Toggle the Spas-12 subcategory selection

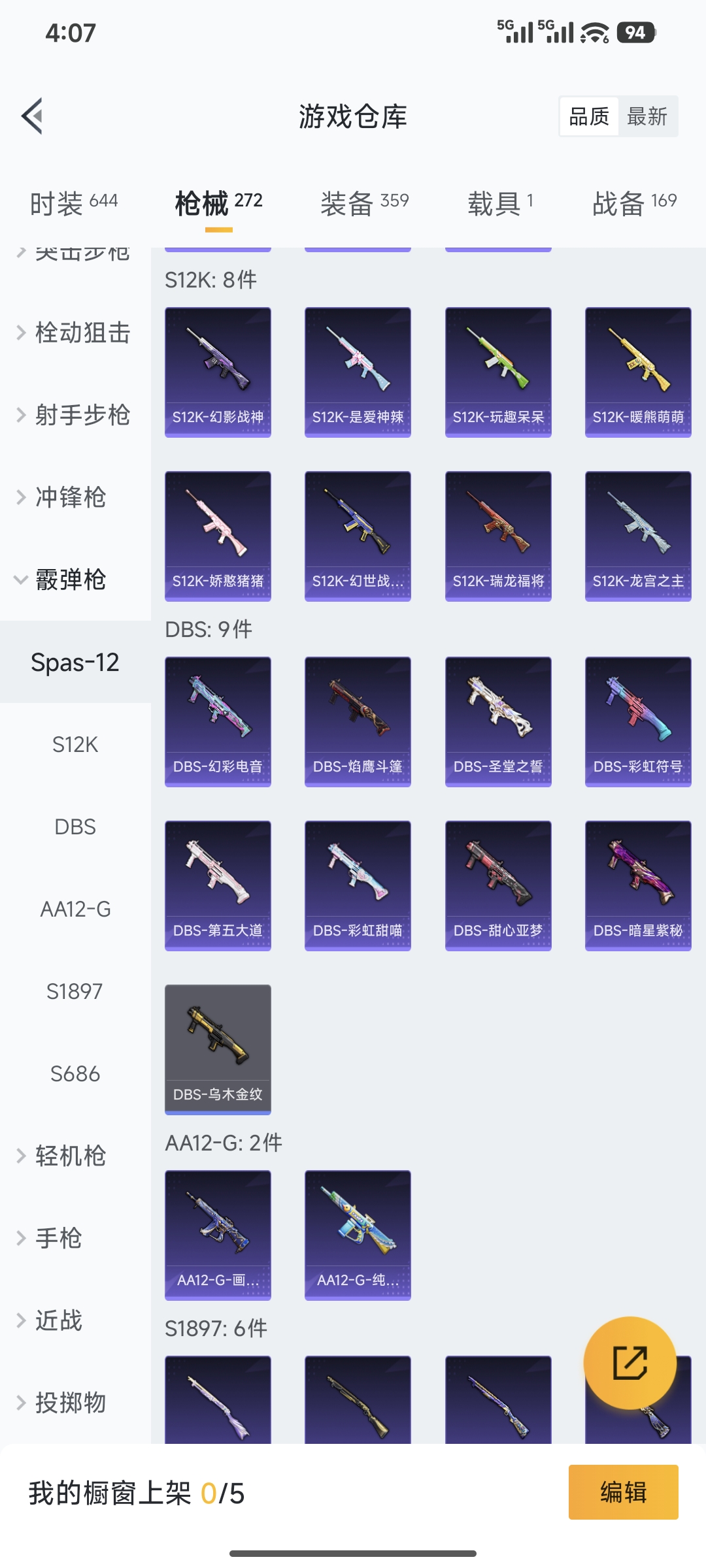click(x=75, y=662)
